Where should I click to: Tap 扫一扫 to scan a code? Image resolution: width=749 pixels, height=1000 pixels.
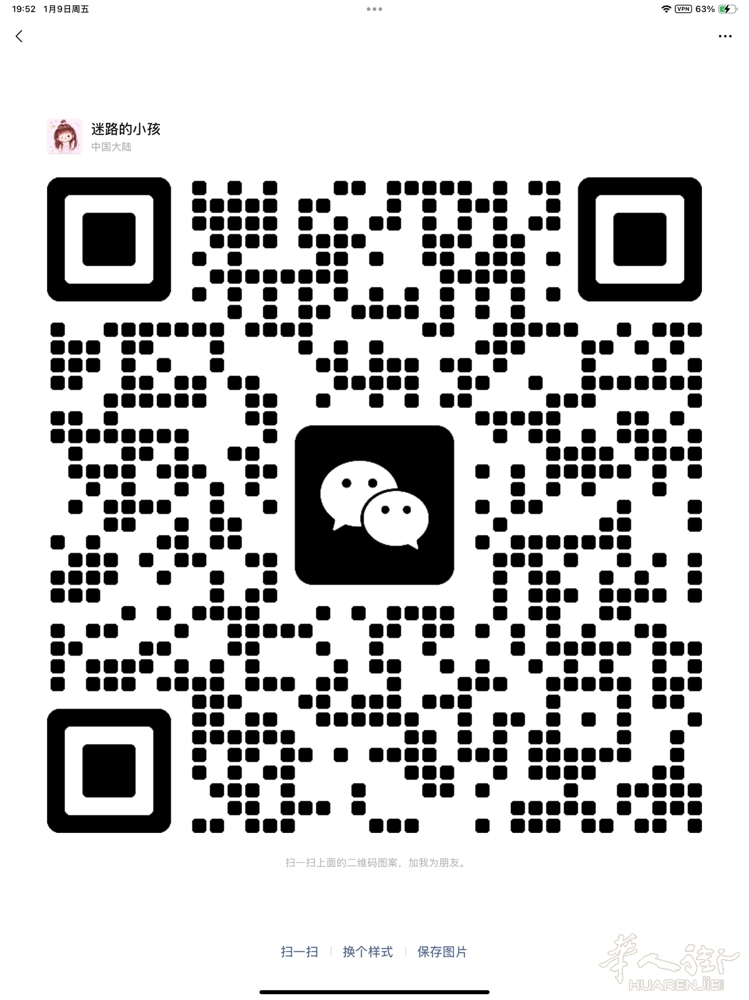[x=299, y=952]
